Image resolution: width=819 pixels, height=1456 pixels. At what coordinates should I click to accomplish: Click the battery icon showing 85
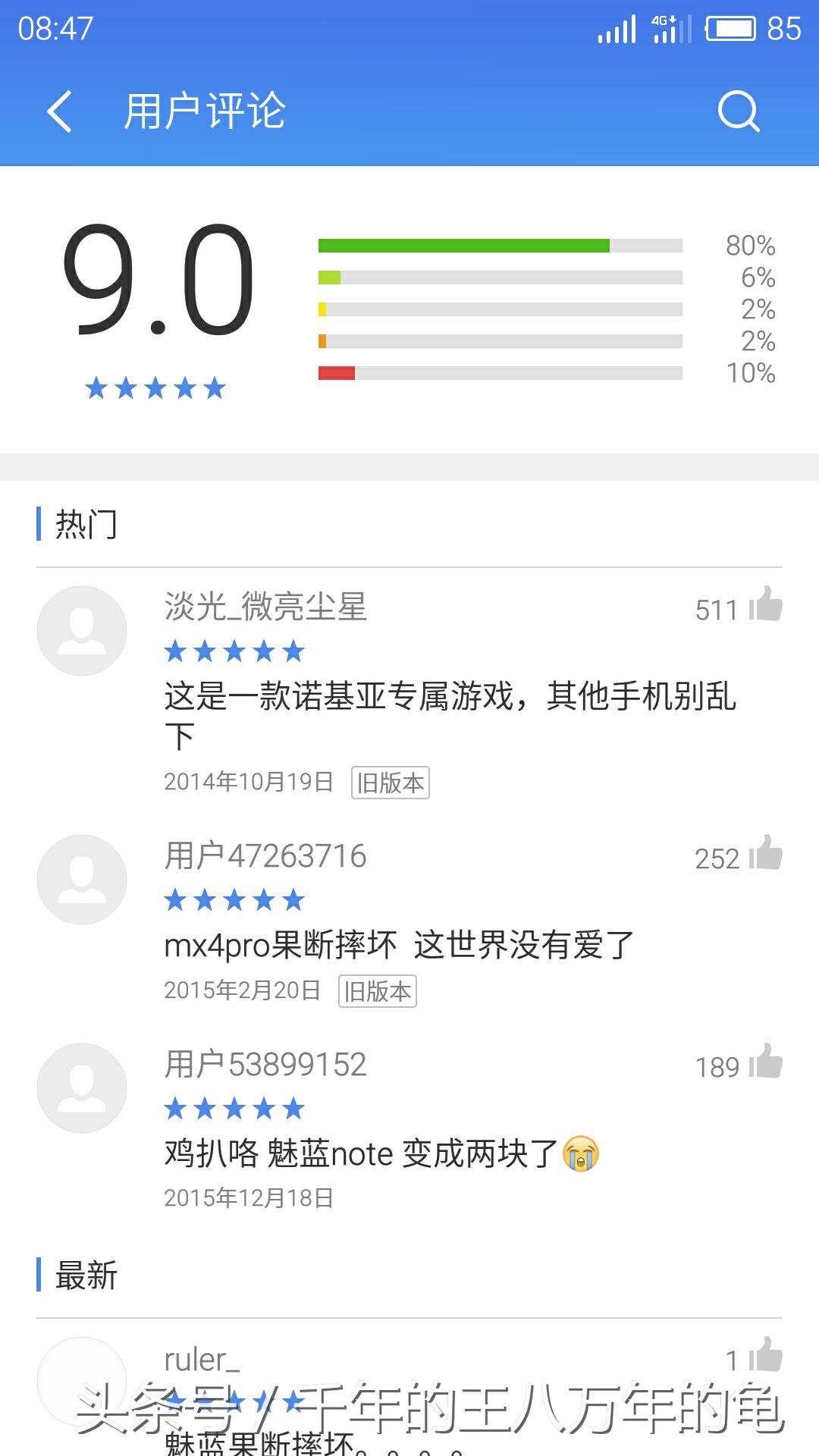pyautogui.click(x=730, y=29)
